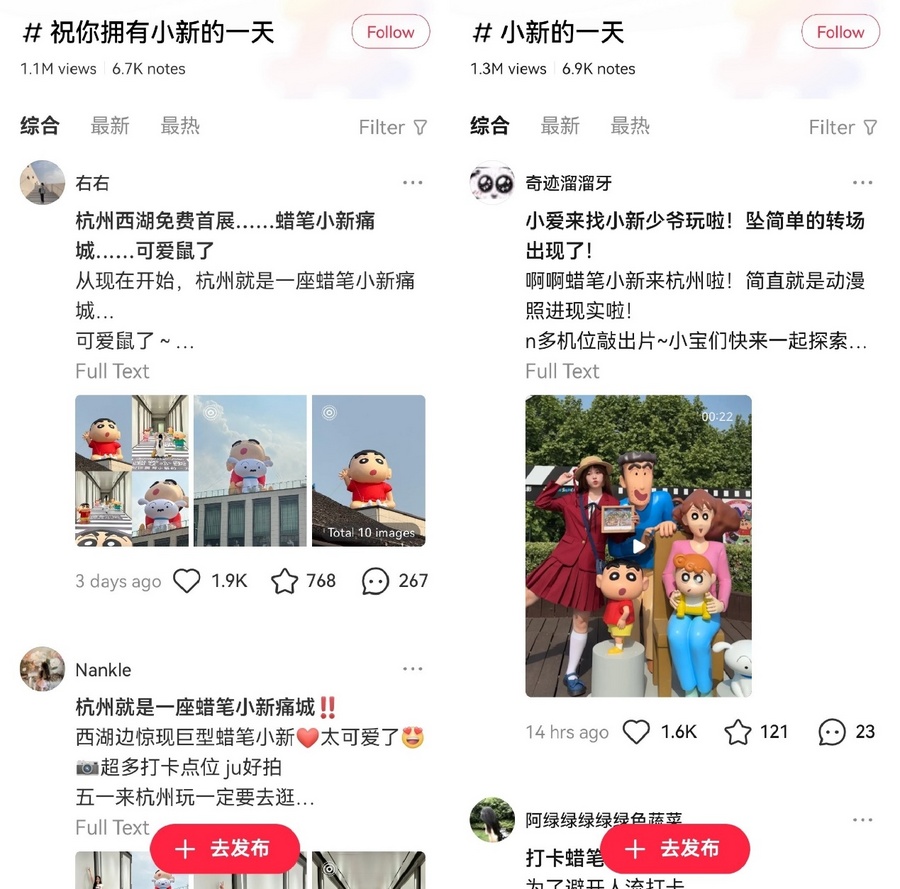Expand Full Text of Nankle's post

click(112, 827)
